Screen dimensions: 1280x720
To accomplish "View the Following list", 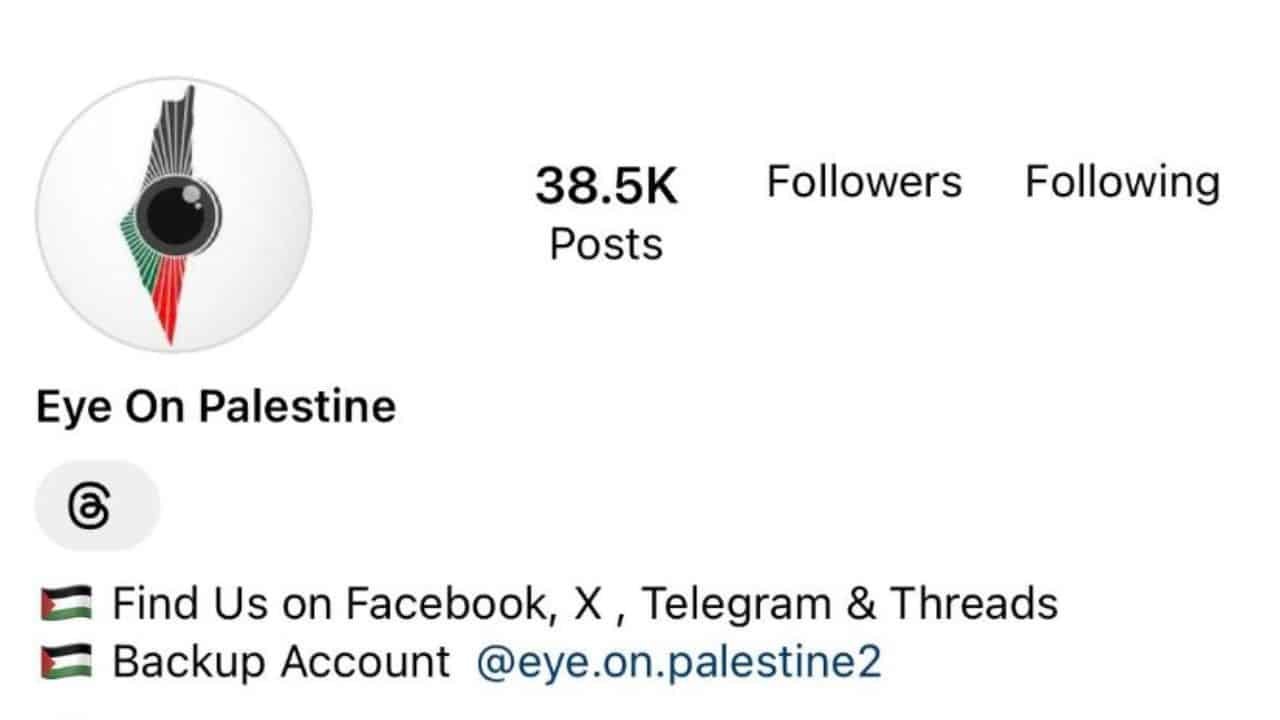I will pyautogui.click(x=1122, y=182).
